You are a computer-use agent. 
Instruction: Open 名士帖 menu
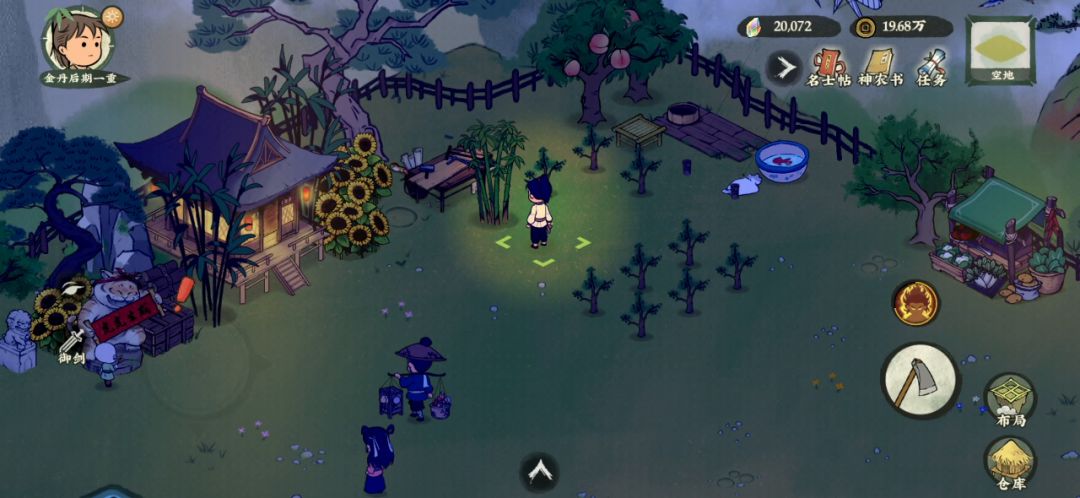pyautogui.click(x=828, y=67)
